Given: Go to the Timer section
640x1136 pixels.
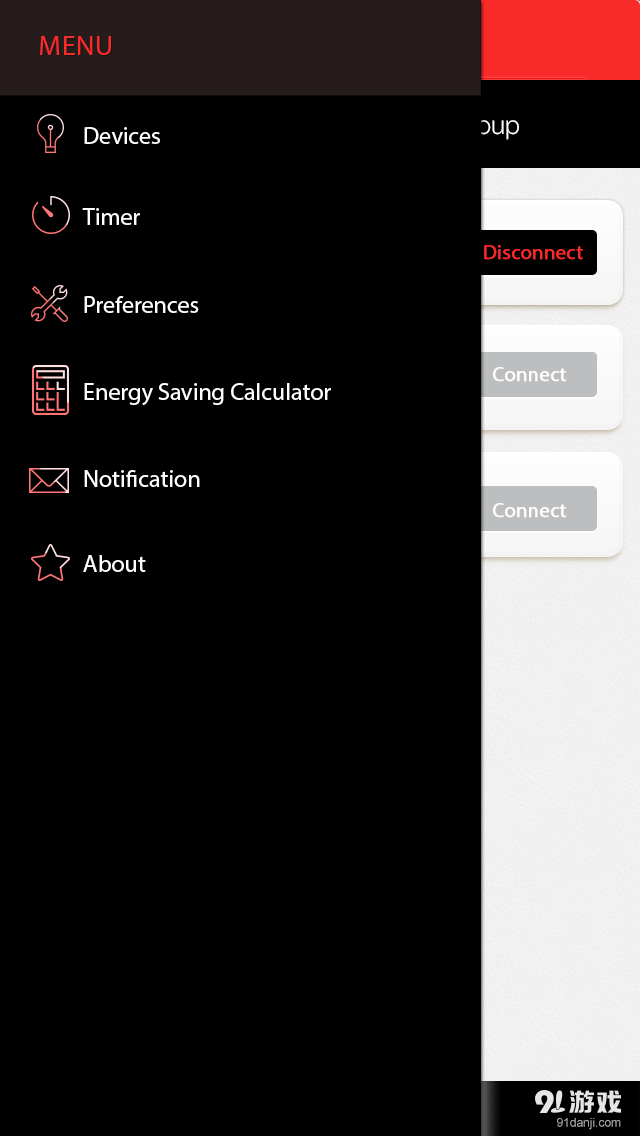Looking at the screenshot, I should point(111,217).
